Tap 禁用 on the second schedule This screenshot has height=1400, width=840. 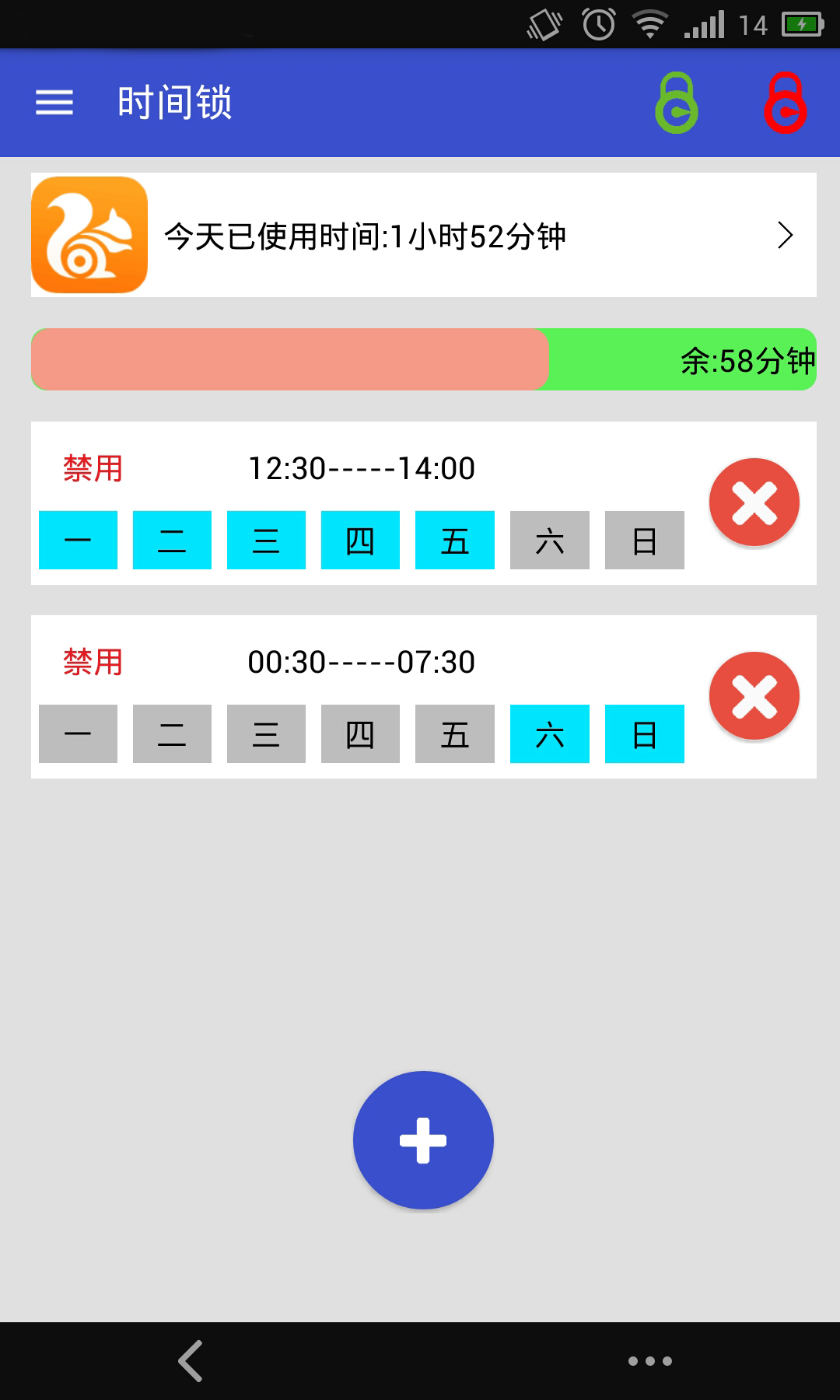tap(93, 663)
